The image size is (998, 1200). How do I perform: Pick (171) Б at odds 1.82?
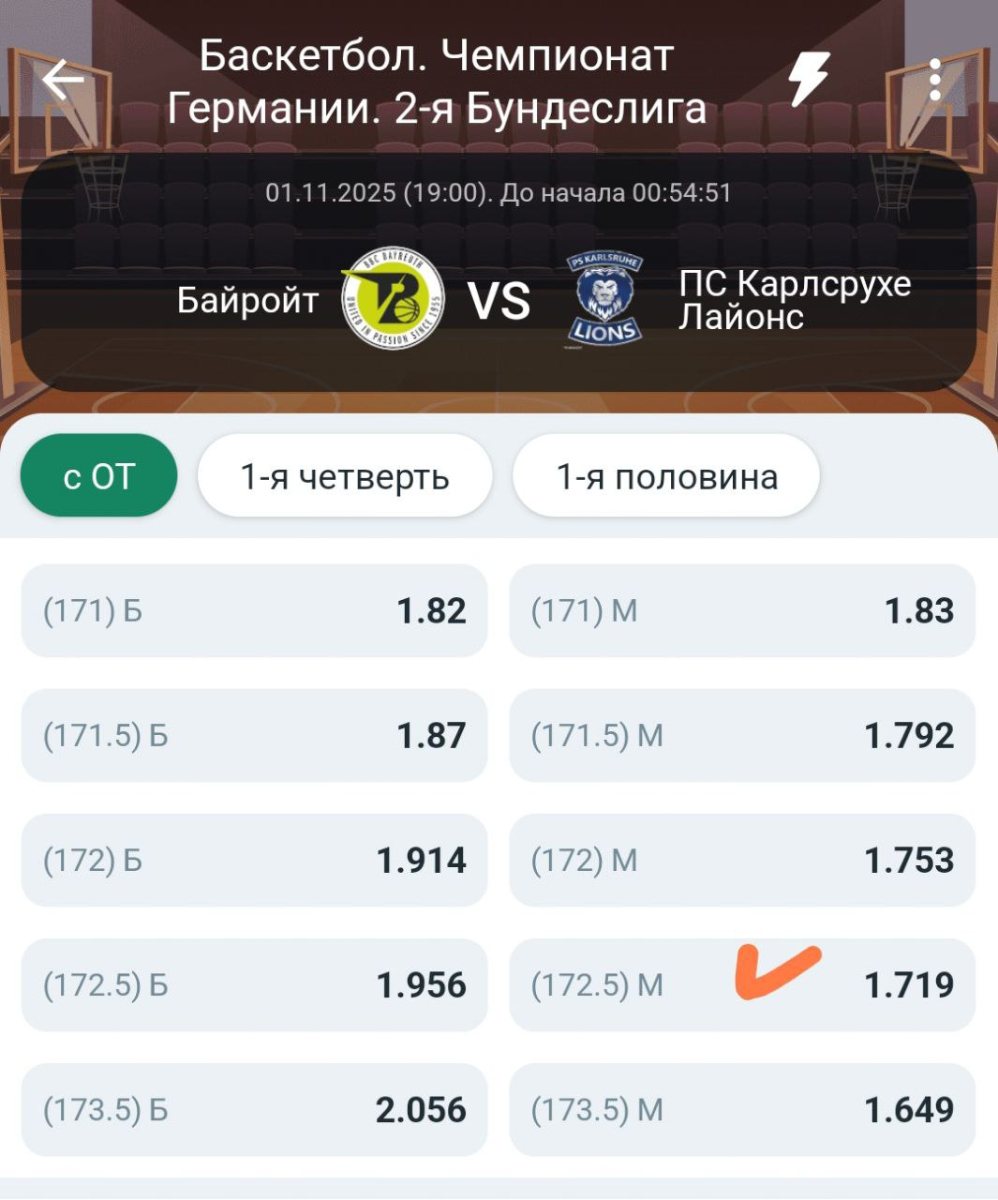coord(254,611)
